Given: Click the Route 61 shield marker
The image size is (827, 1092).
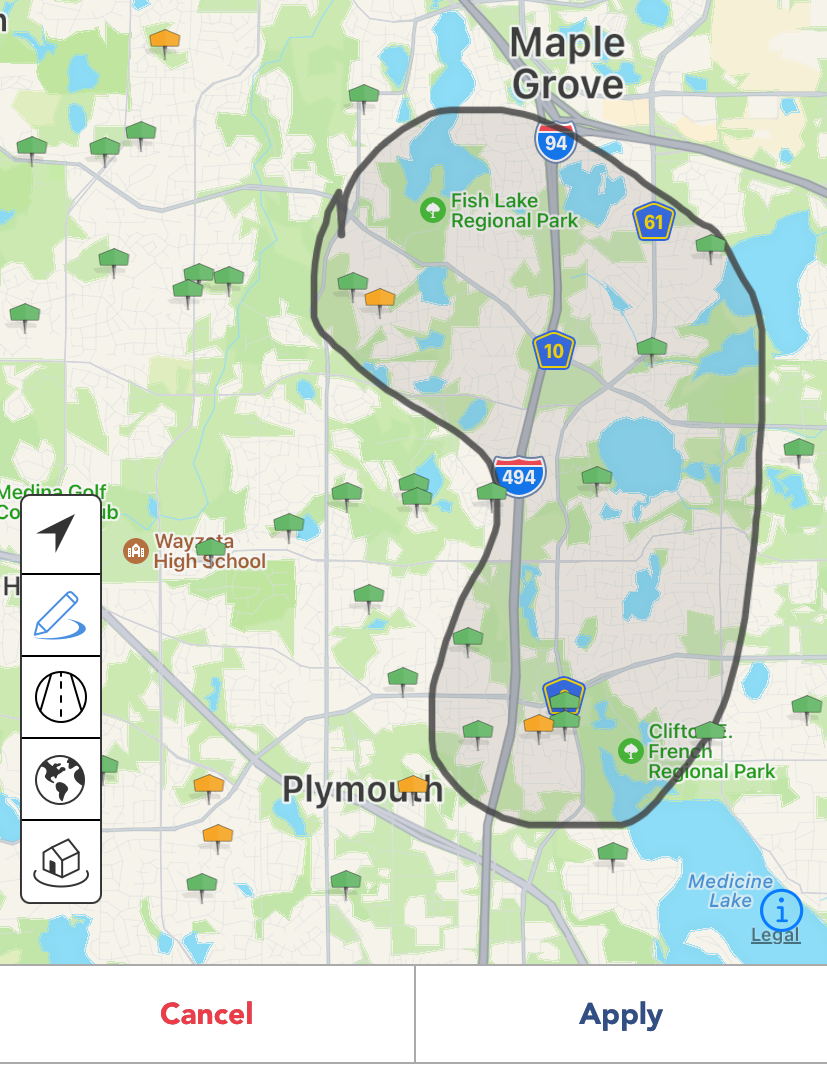Looking at the screenshot, I should pos(653,221).
